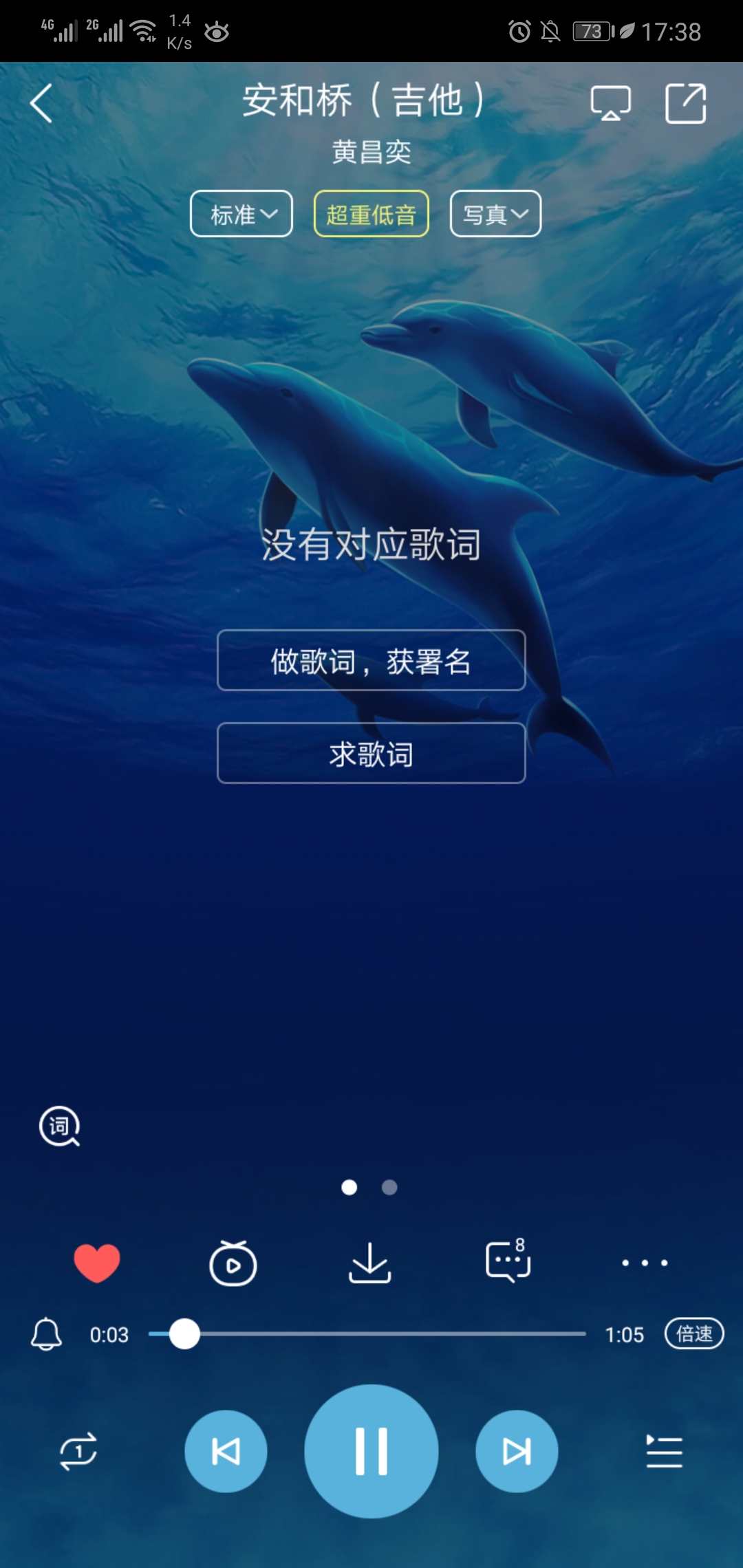The height and width of the screenshot is (1568, 743).
Task: Unlike the song via the red heart
Action: 97,1263
